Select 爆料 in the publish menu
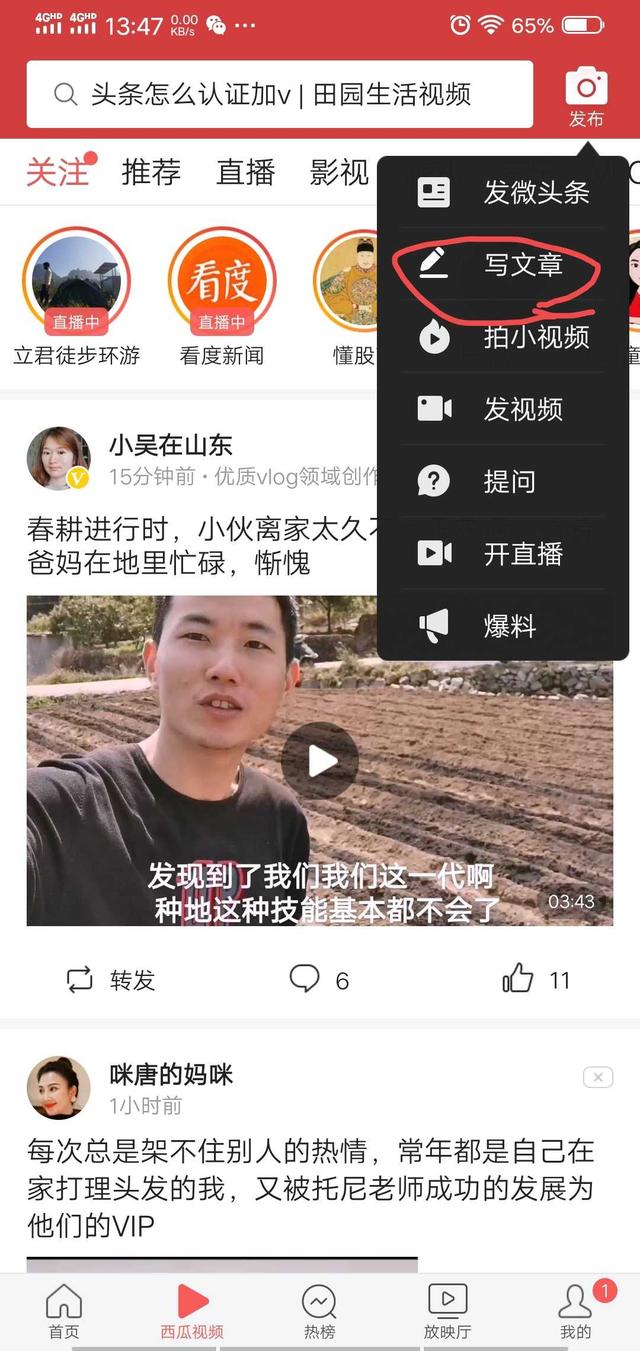 click(504, 626)
